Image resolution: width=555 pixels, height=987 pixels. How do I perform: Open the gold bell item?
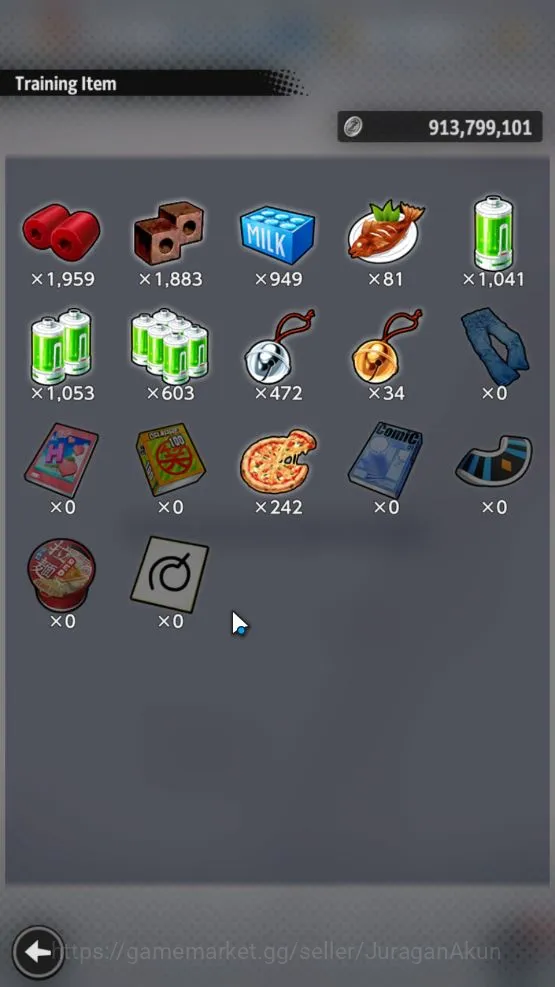385,346
